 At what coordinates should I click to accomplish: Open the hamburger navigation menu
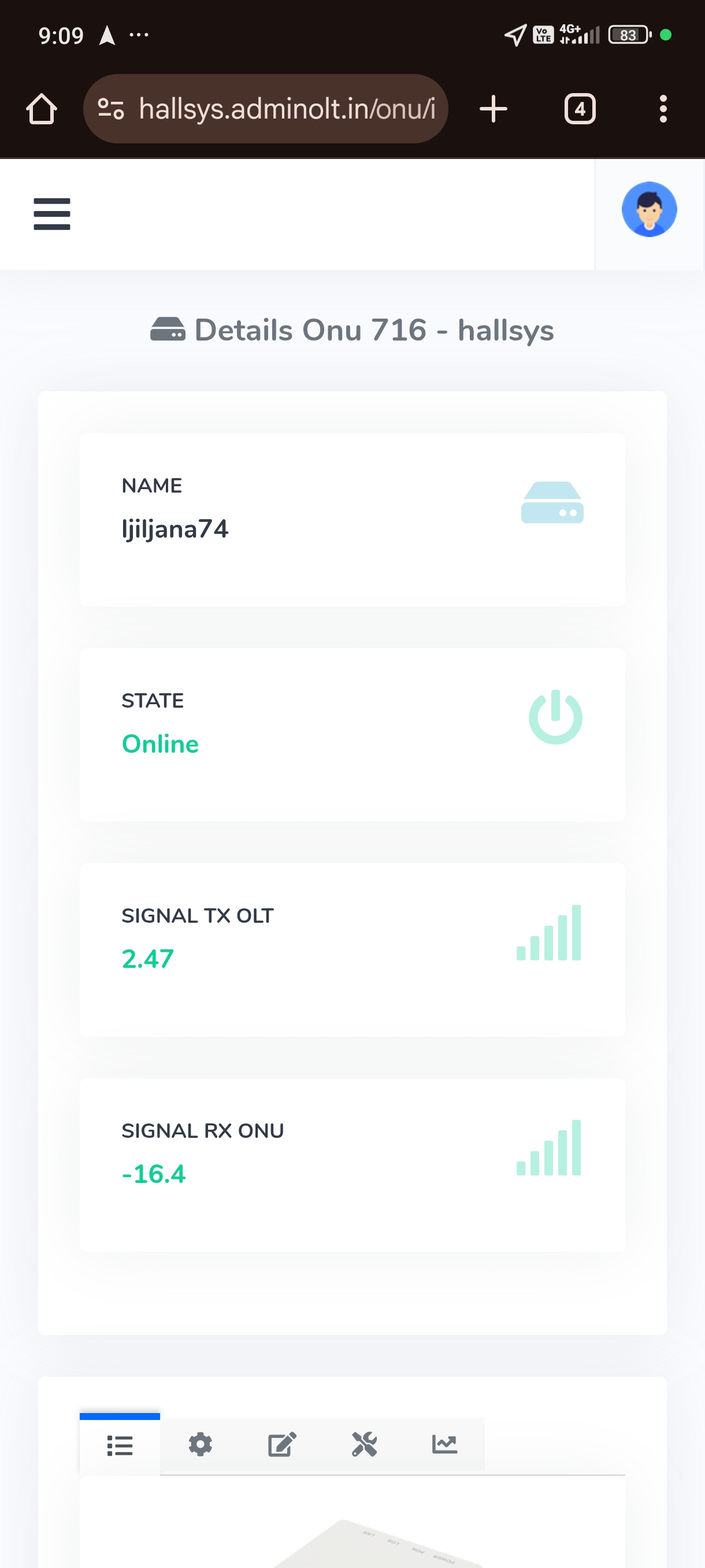(x=51, y=214)
